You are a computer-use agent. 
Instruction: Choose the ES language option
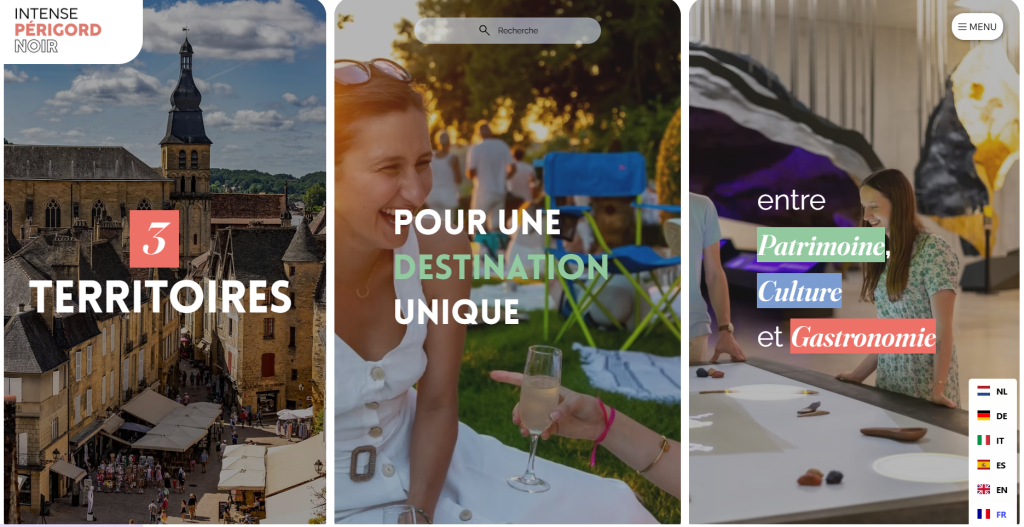[x=992, y=465]
